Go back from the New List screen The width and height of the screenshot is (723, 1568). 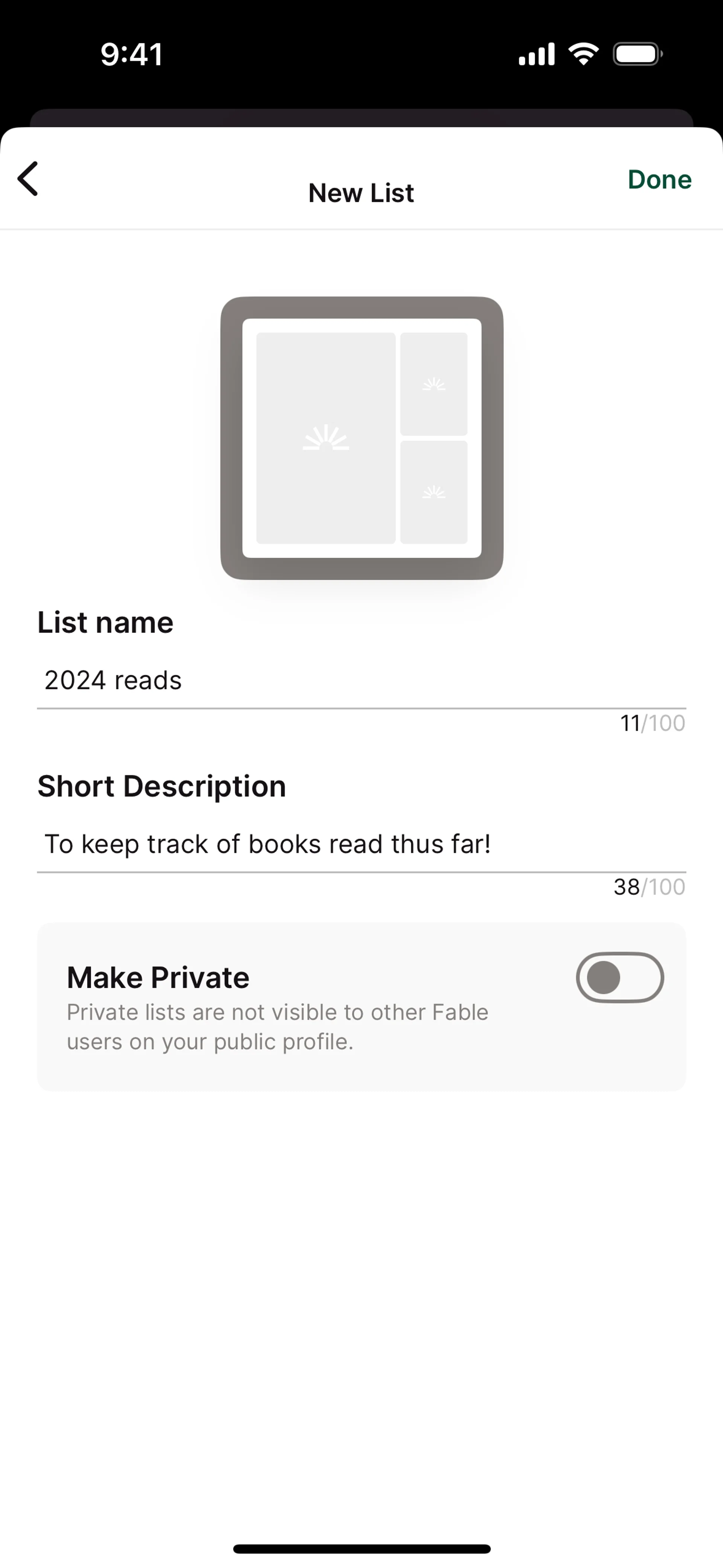pyautogui.click(x=28, y=179)
